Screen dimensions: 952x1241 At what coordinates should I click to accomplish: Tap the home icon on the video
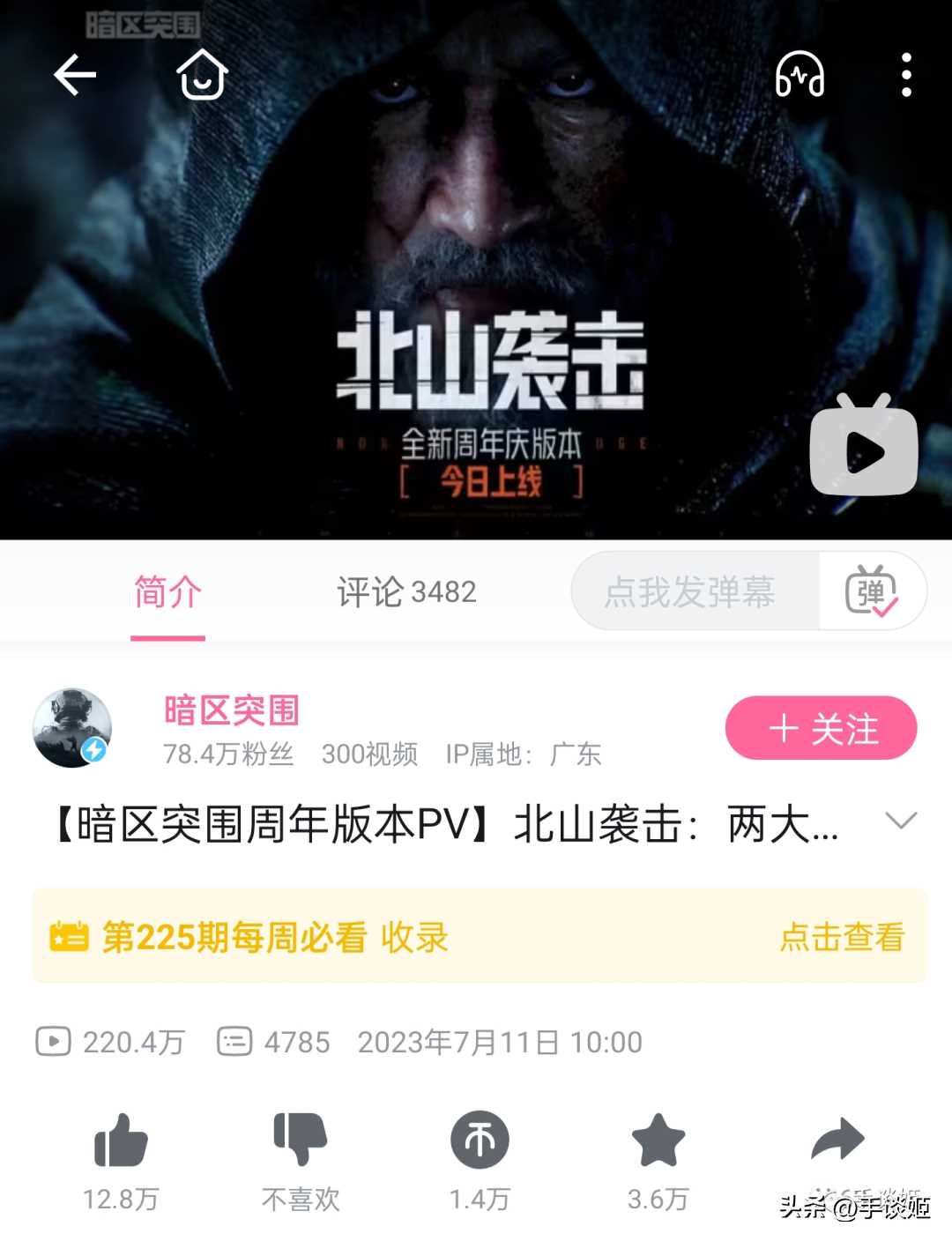[x=203, y=74]
